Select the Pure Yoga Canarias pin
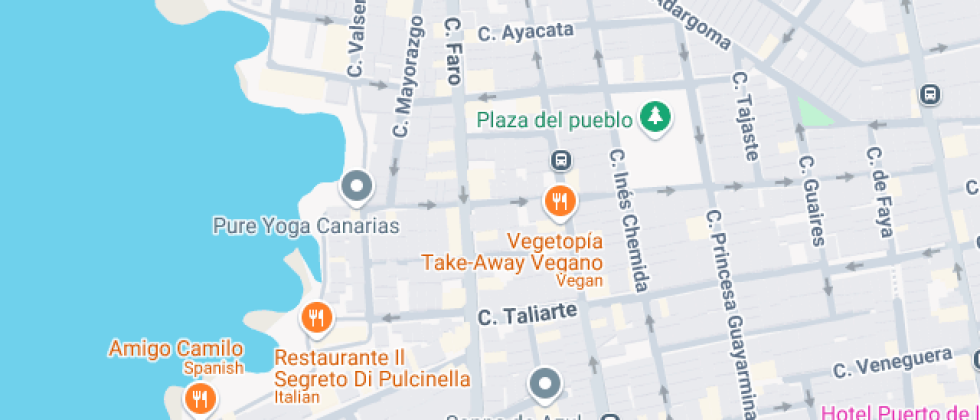This screenshot has width=980, height=420. tap(357, 187)
